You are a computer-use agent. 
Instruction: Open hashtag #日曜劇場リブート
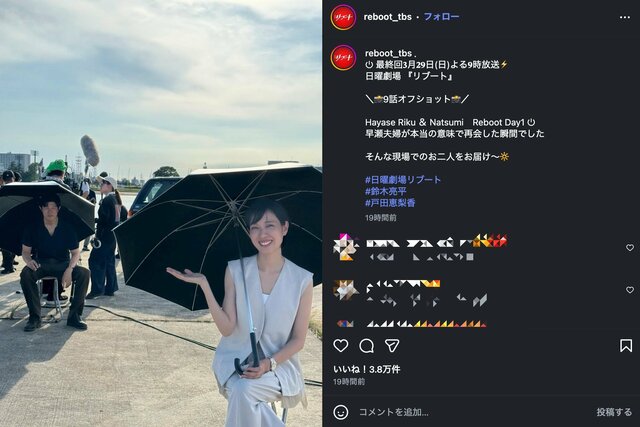tap(403, 179)
